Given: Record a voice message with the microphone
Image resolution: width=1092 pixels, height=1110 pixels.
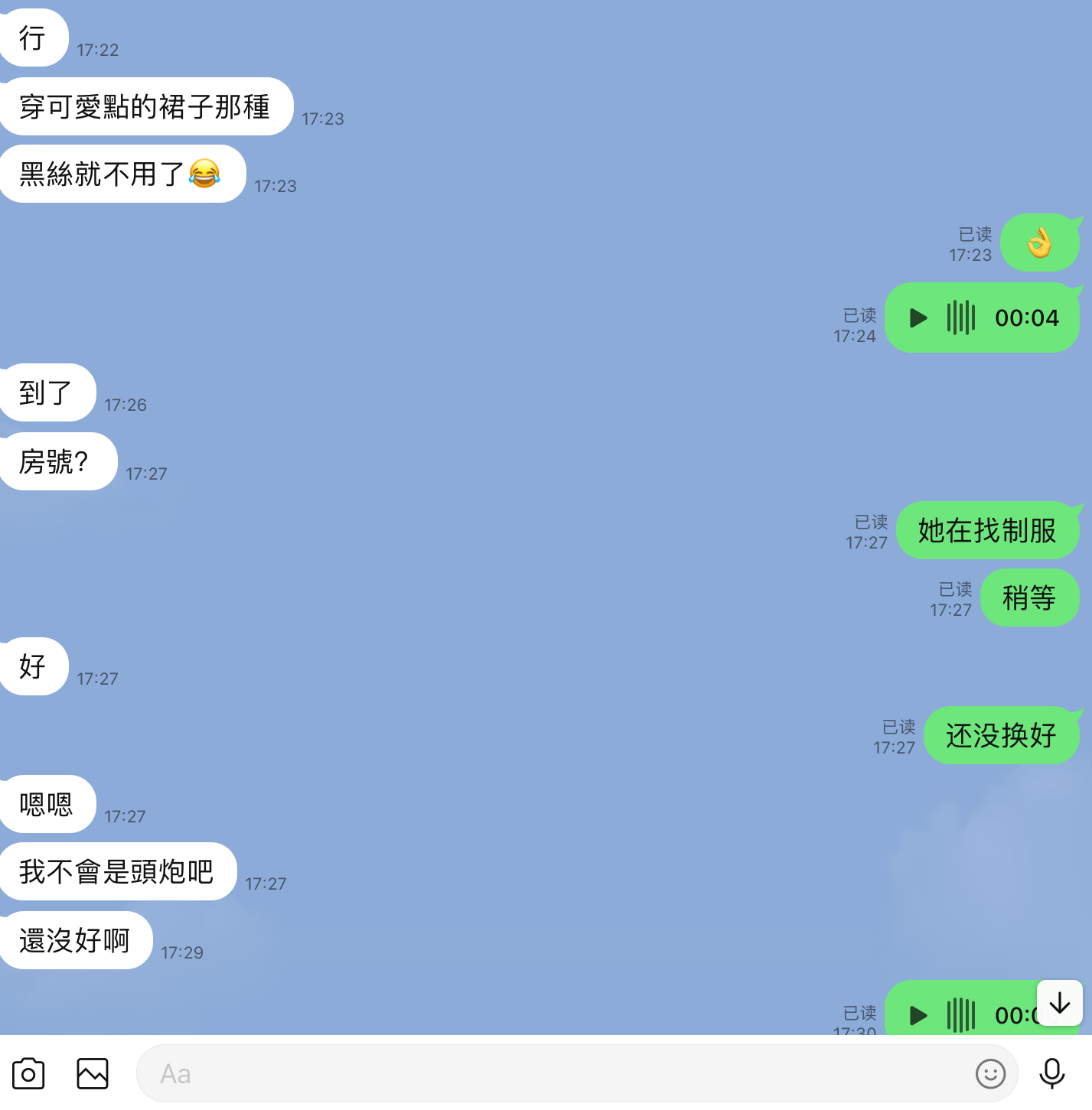Looking at the screenshot, I should (x=1051, y=1073).
